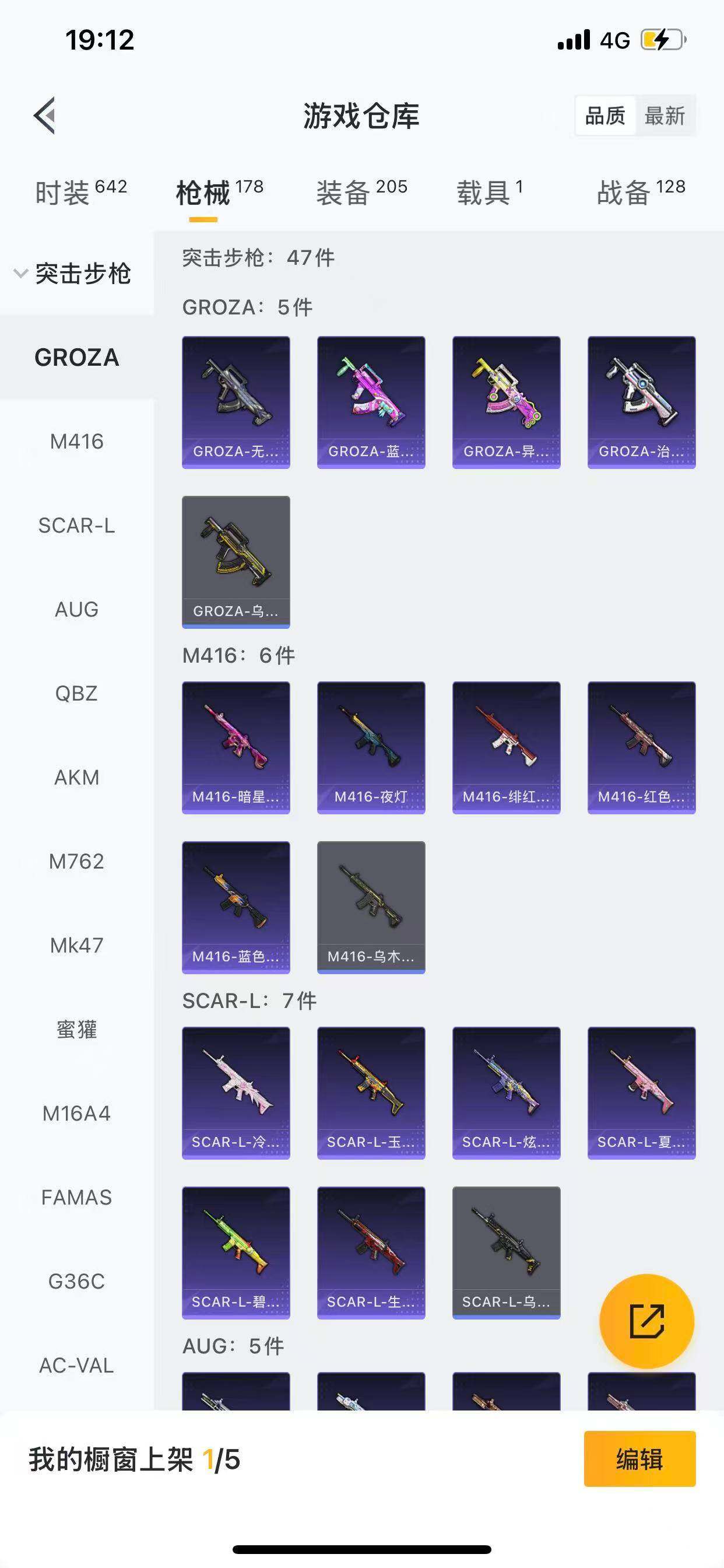Select AKM in the weapon list

(77, 778)
